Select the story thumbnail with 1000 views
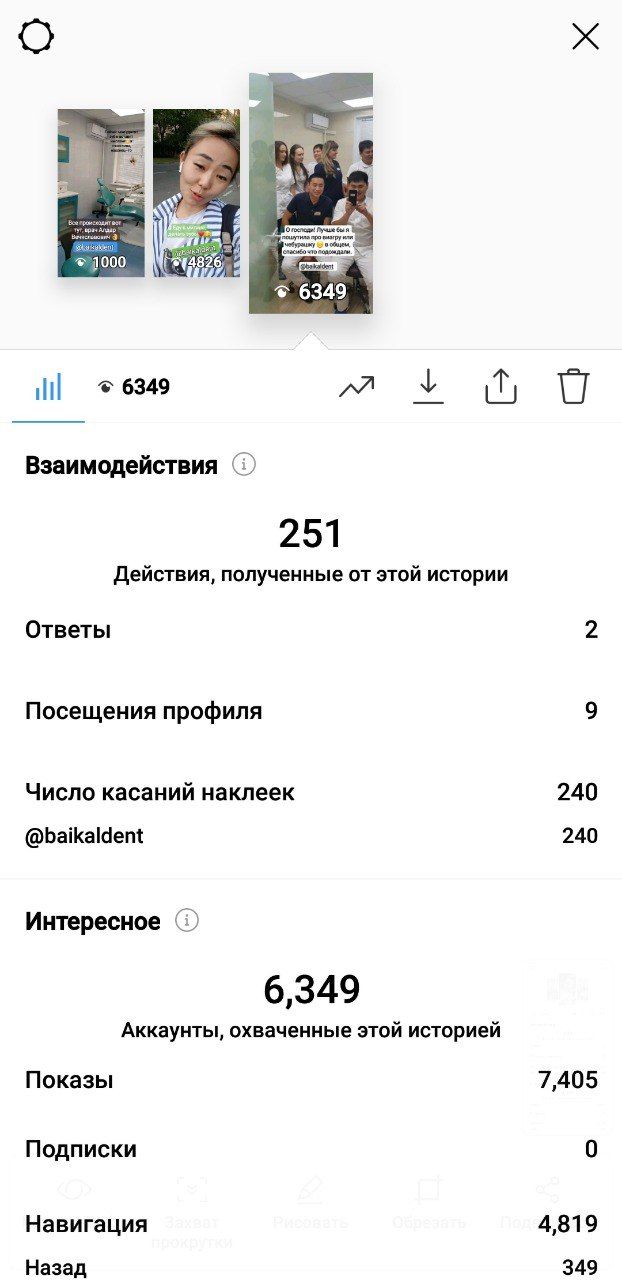 pos(101,193)
